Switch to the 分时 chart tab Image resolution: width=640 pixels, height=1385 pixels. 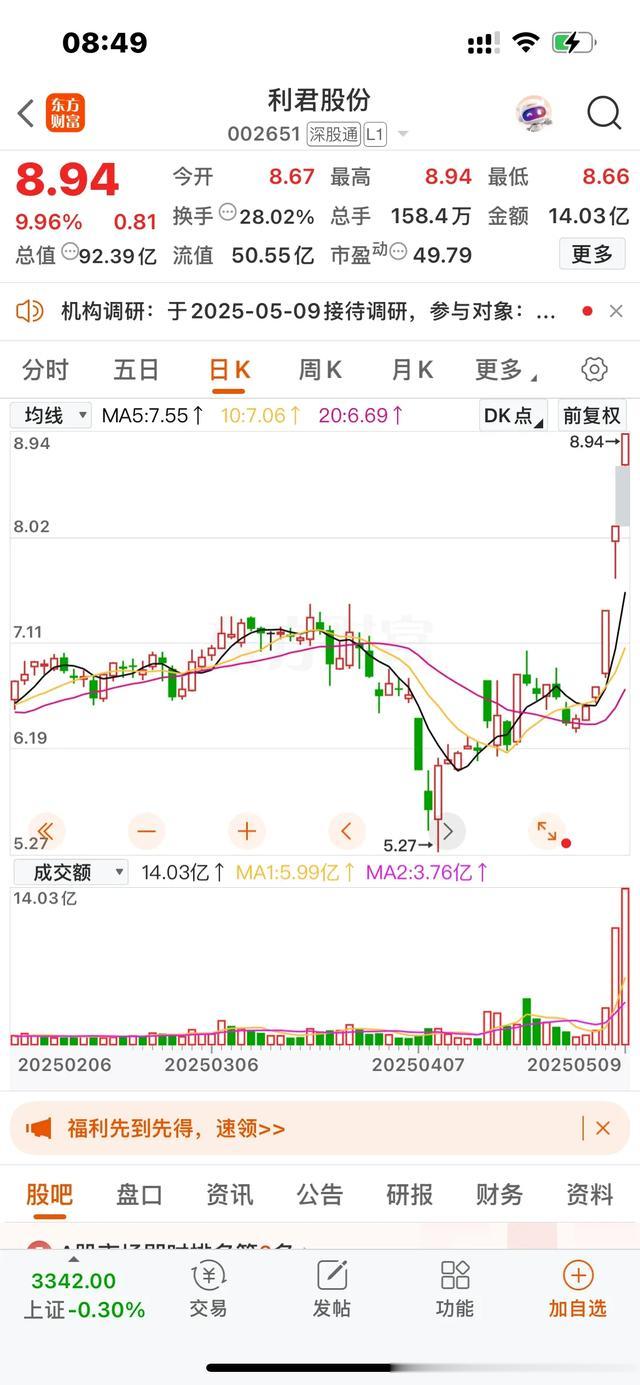click(x=45, y=370)
